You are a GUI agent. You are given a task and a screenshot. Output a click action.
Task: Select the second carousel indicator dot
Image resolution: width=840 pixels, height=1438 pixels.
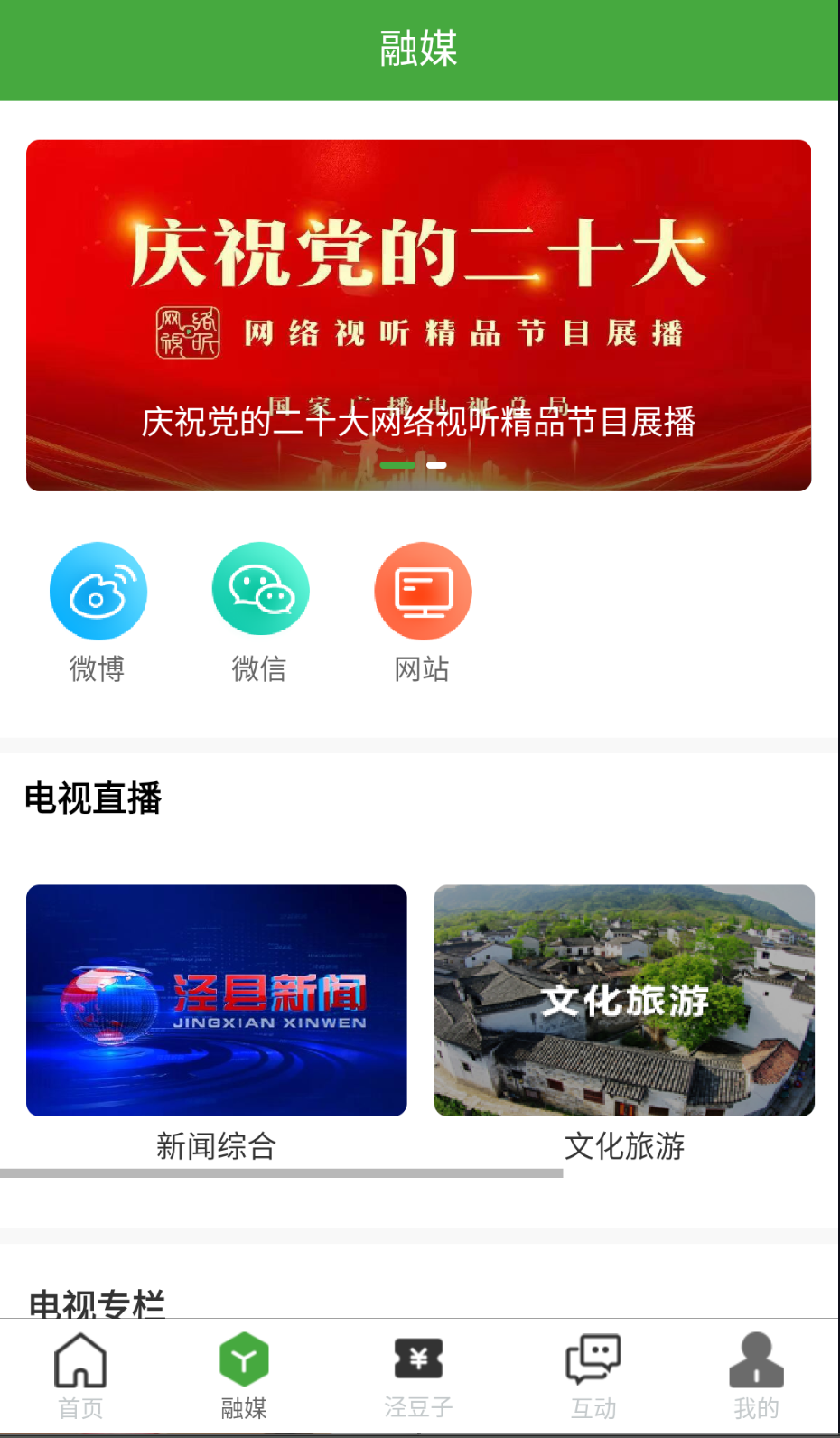(437, 465)
